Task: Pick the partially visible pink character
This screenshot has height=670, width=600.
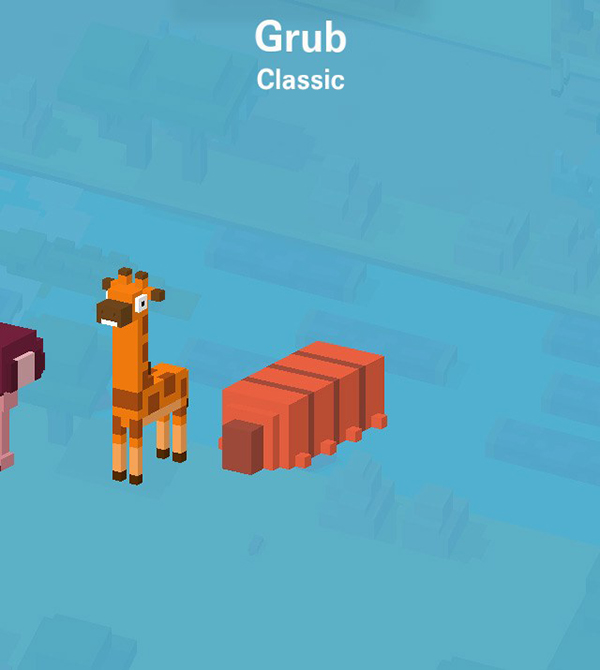Action: [x=14, y=390]
